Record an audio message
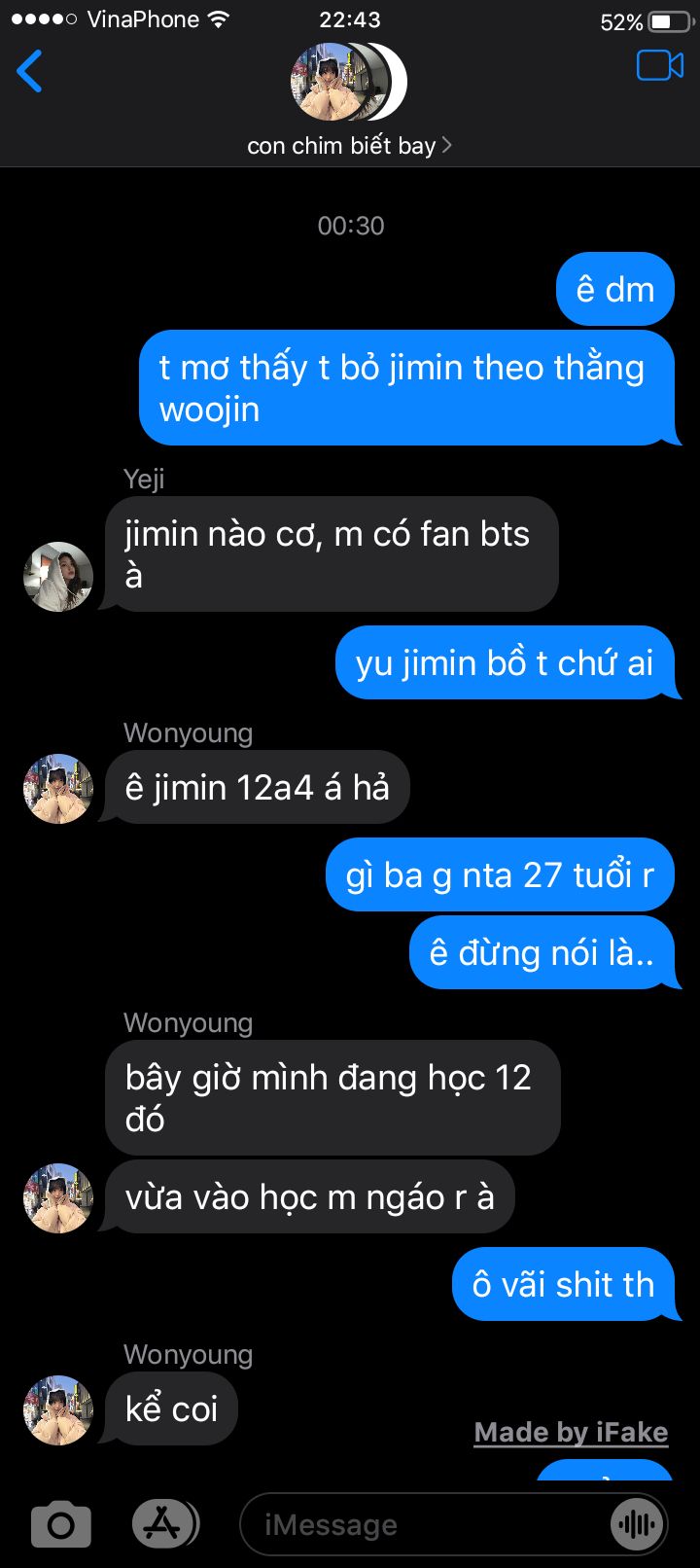700x1568 pixels. [637, 1524]
